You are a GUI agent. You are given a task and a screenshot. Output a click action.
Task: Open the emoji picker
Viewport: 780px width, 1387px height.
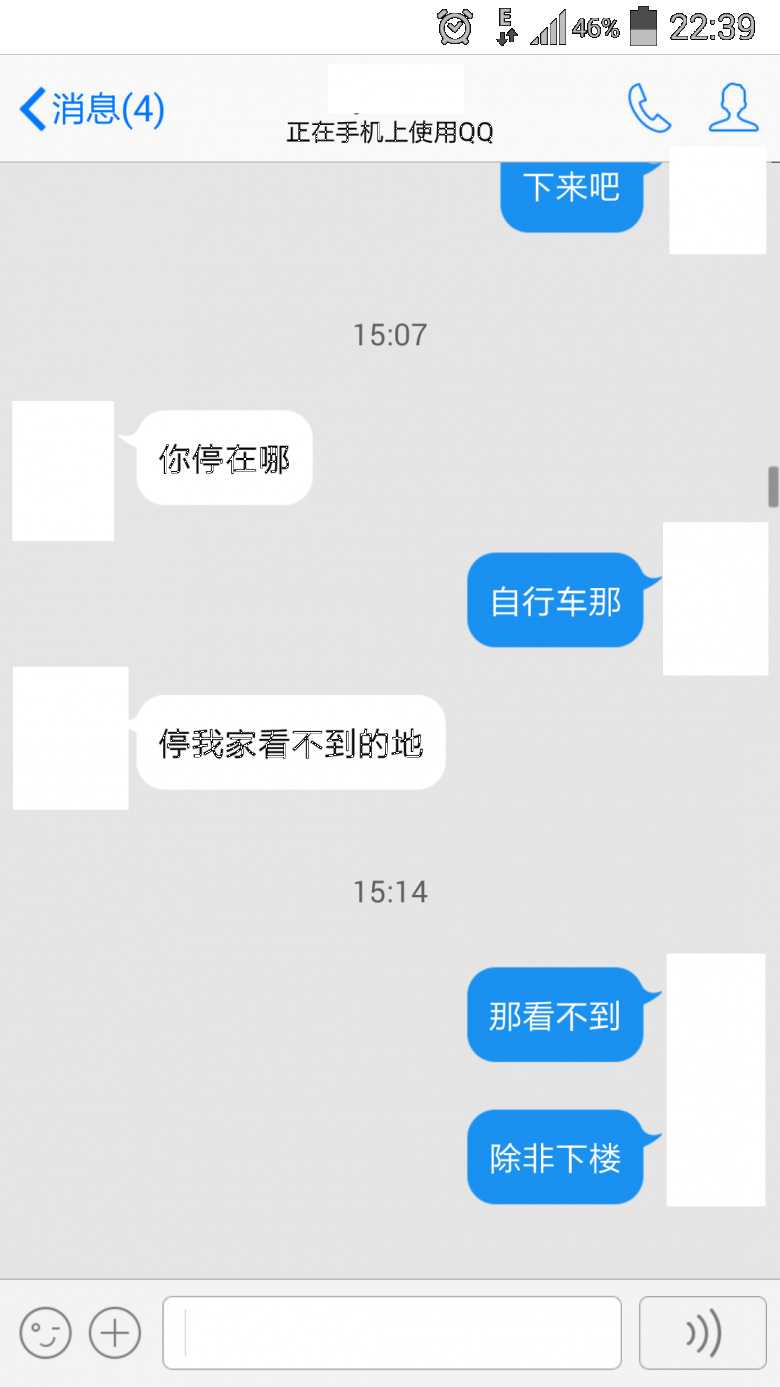coord(46,1333)
